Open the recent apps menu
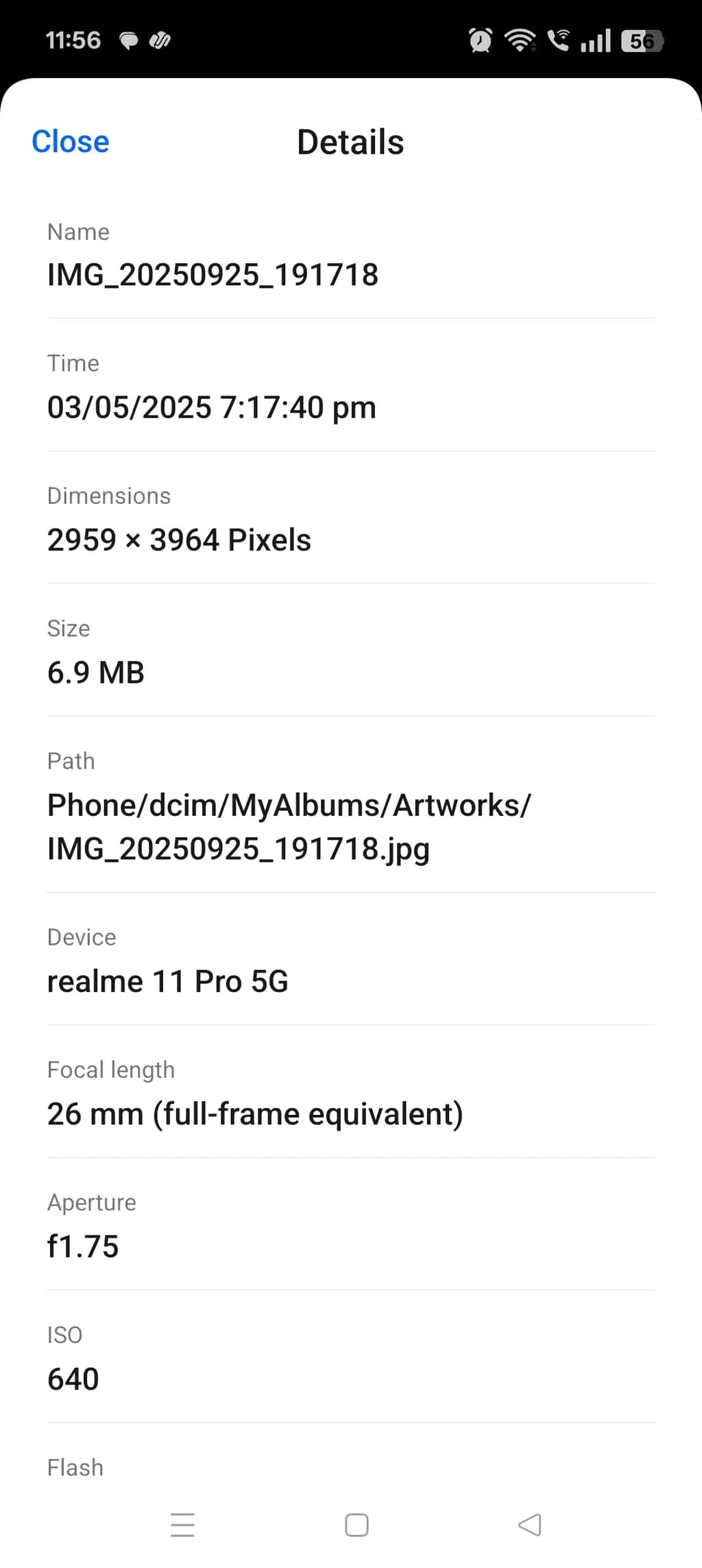The height and width of the screenshot is (1568, 702). tap(182, 1525)
